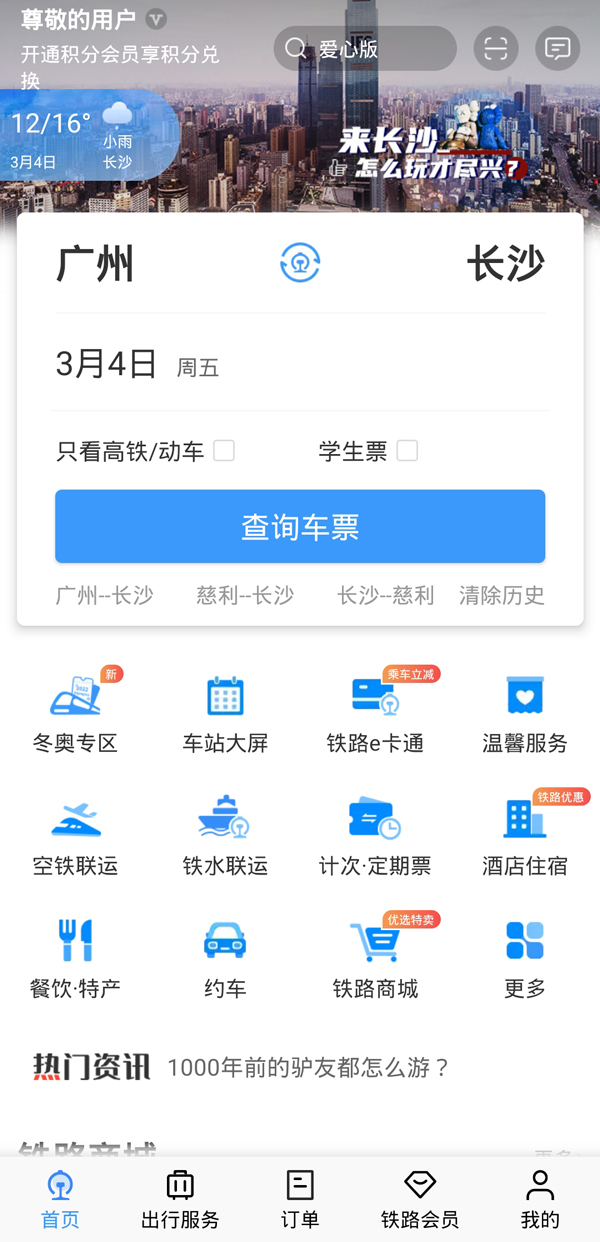Switch to the 我的 tab

[540, 1199]
